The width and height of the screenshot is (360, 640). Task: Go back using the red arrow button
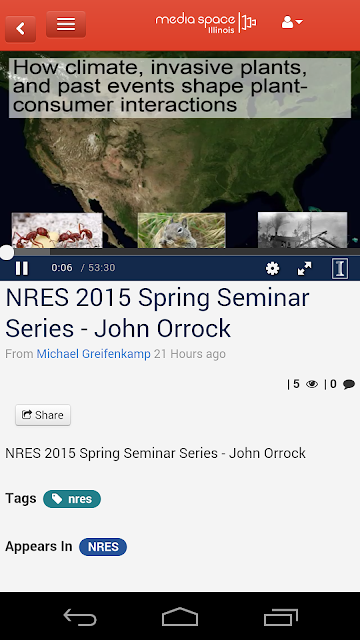20,29
